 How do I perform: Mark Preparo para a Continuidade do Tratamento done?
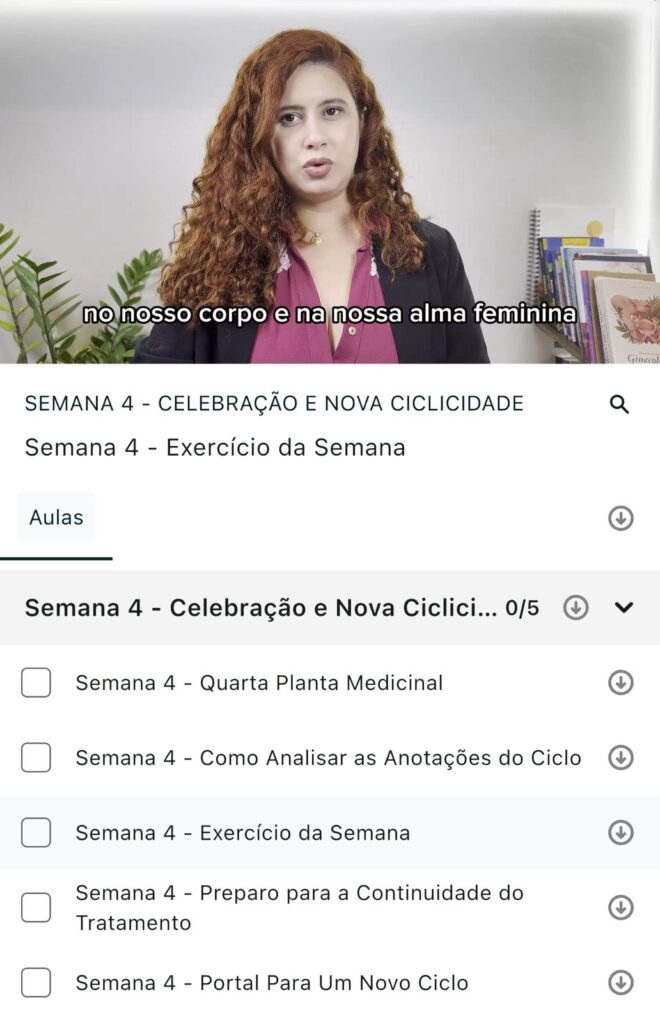(36, 907)
